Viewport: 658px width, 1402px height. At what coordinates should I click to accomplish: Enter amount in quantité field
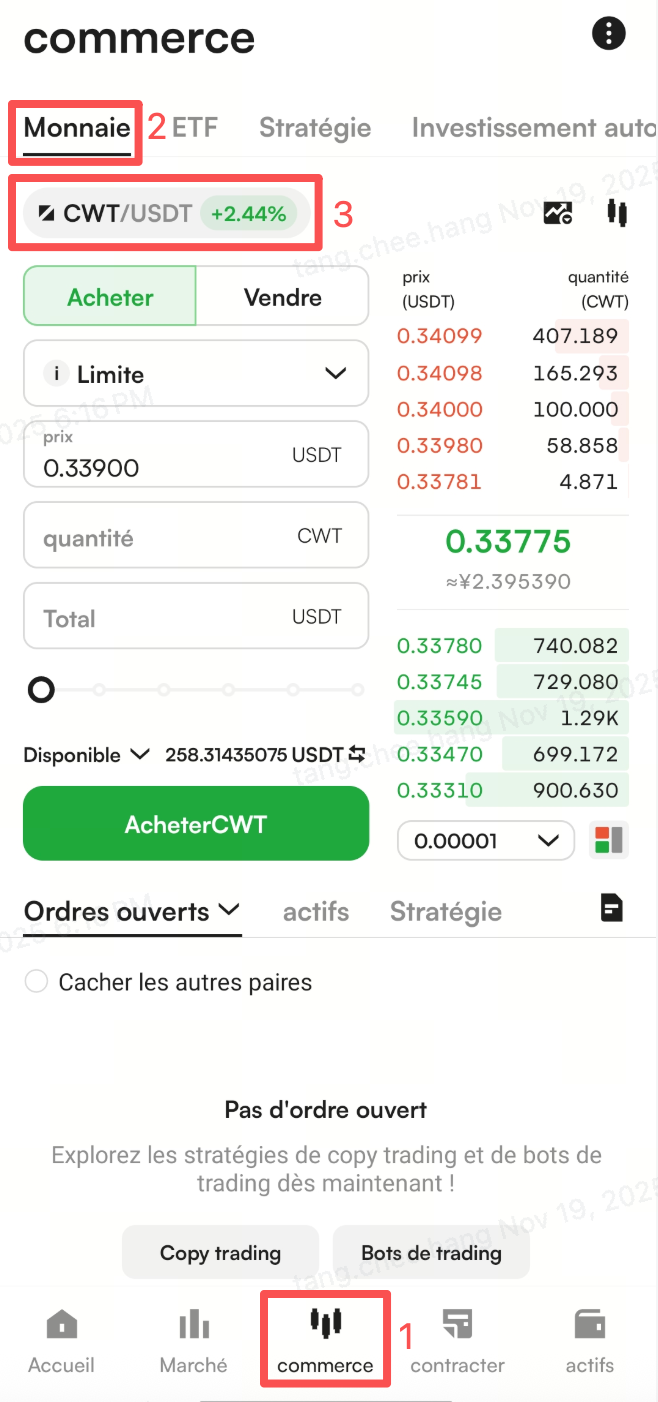point(196,537)
